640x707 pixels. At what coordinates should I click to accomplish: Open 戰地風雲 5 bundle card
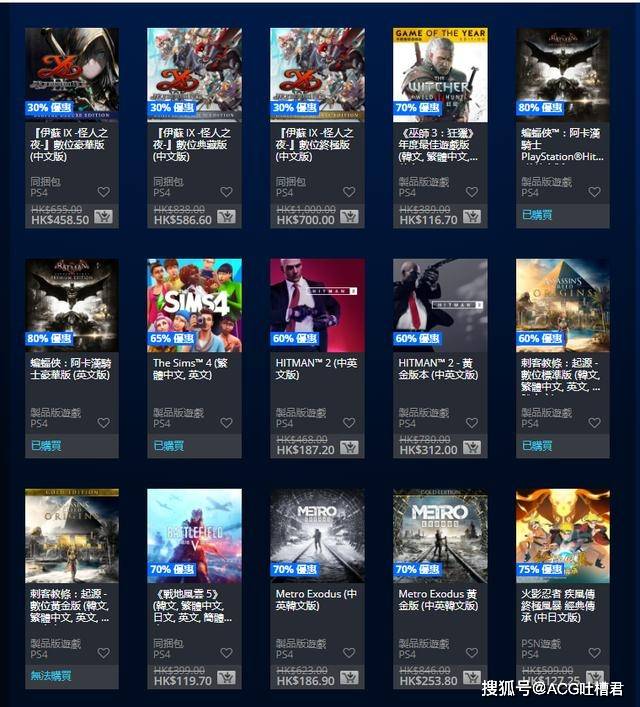coord(194,535)
